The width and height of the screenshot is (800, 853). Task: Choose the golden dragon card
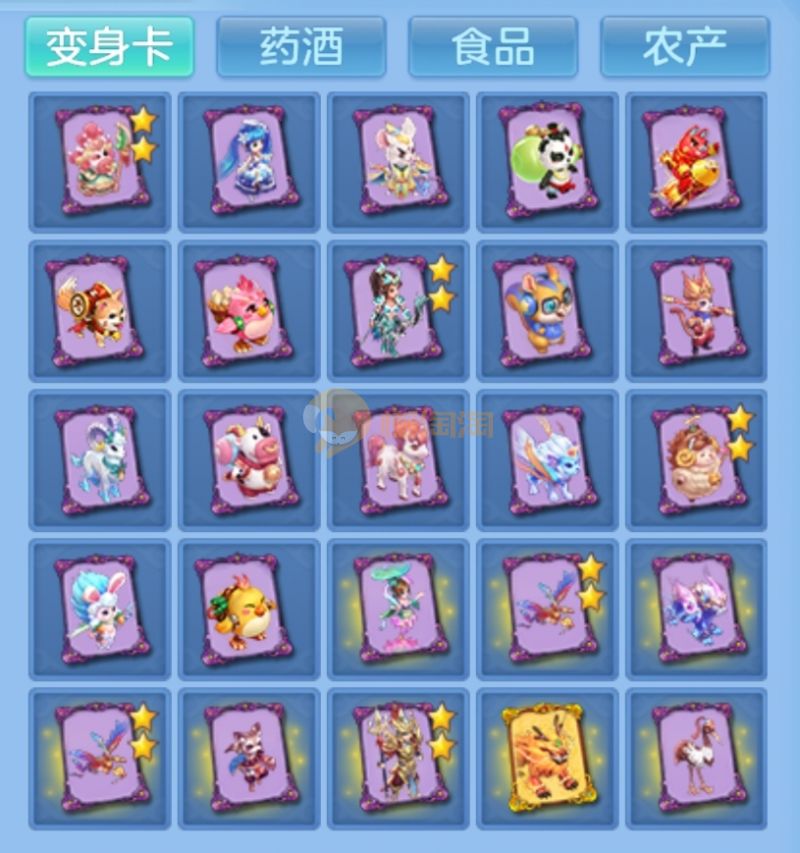(547, 757)
